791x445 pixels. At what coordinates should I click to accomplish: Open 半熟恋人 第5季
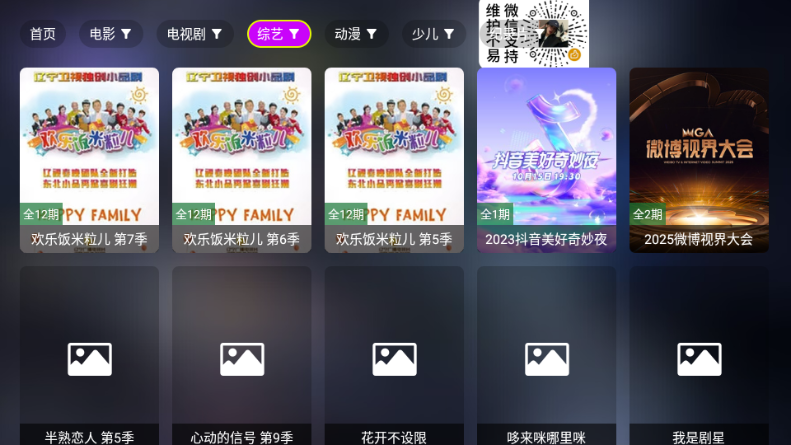pyautogui.click(x=89, y=357)
